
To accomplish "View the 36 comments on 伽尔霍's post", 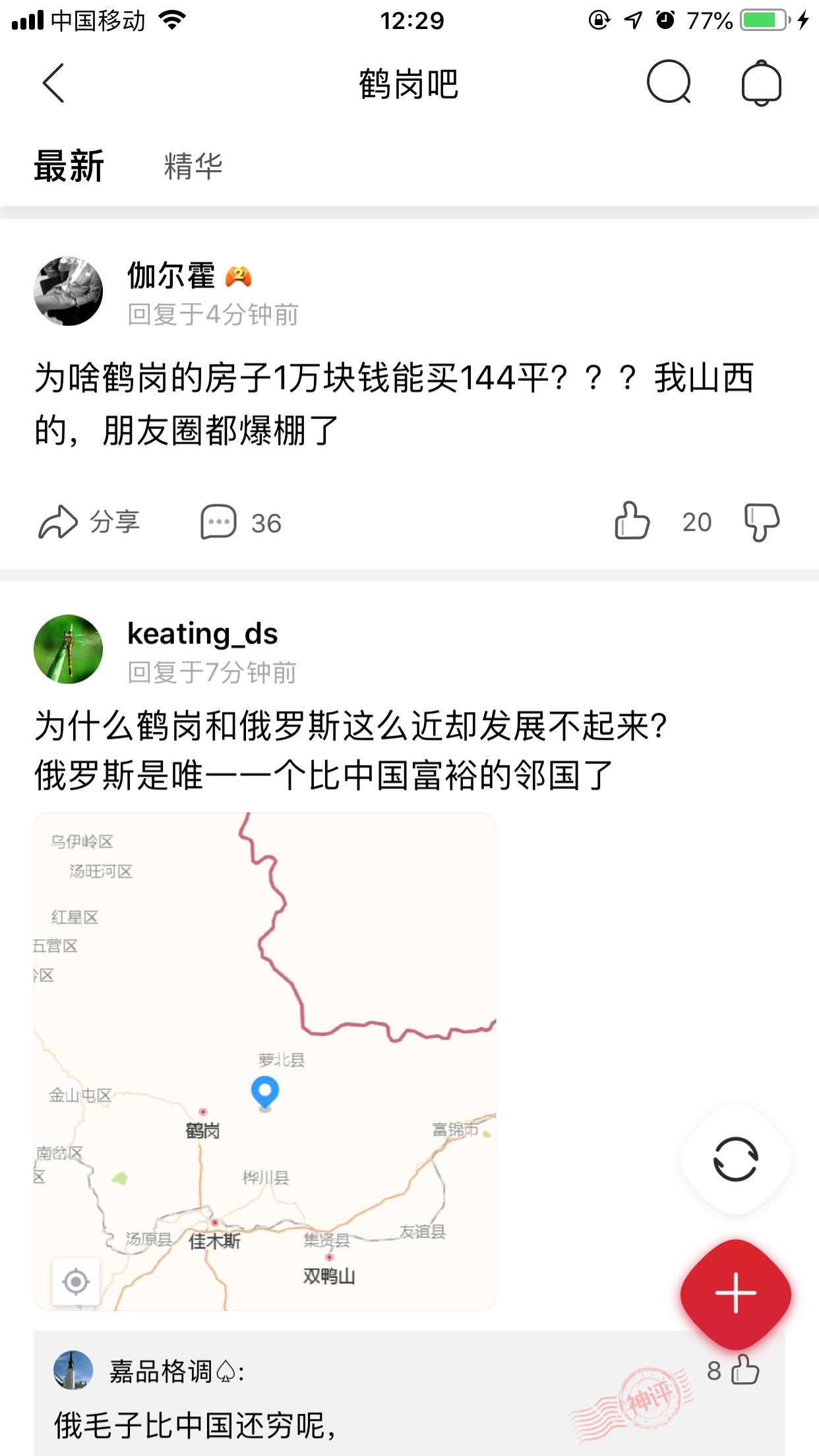I will point(241,522).
